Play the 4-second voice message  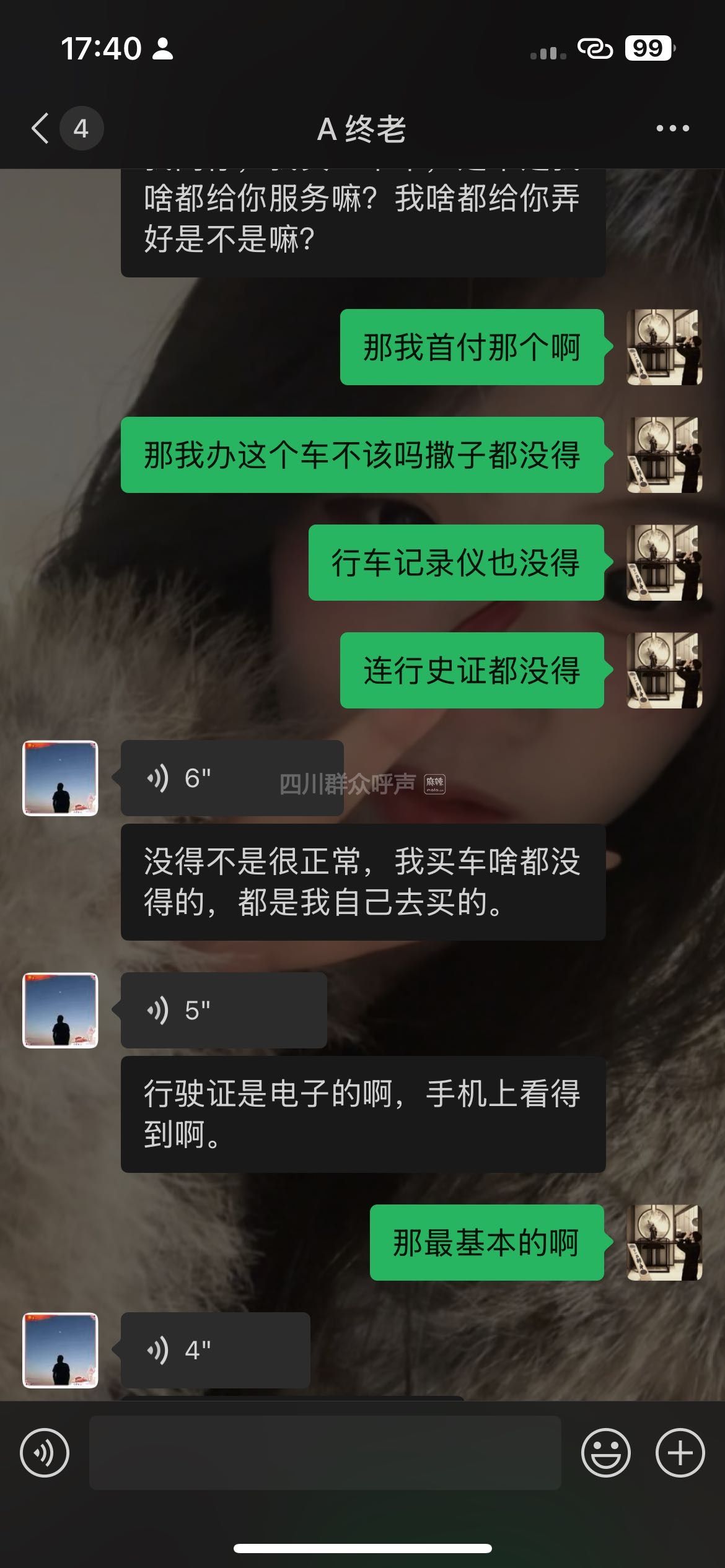tap(214, 1350)
